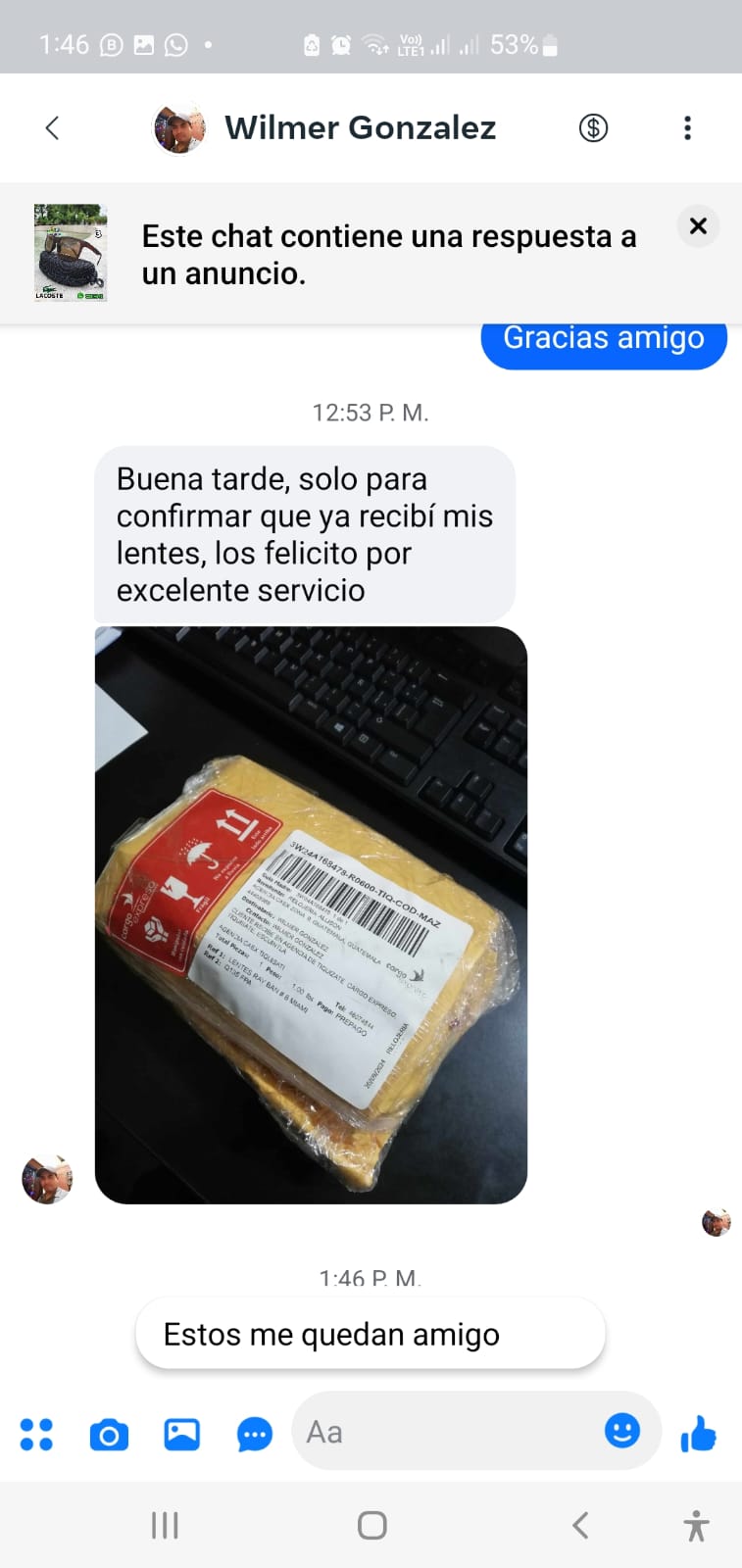Open Wilmer Gonzalez's profile header
The height and width of the screenshot is (1568, 742).
tap(325, 127)
